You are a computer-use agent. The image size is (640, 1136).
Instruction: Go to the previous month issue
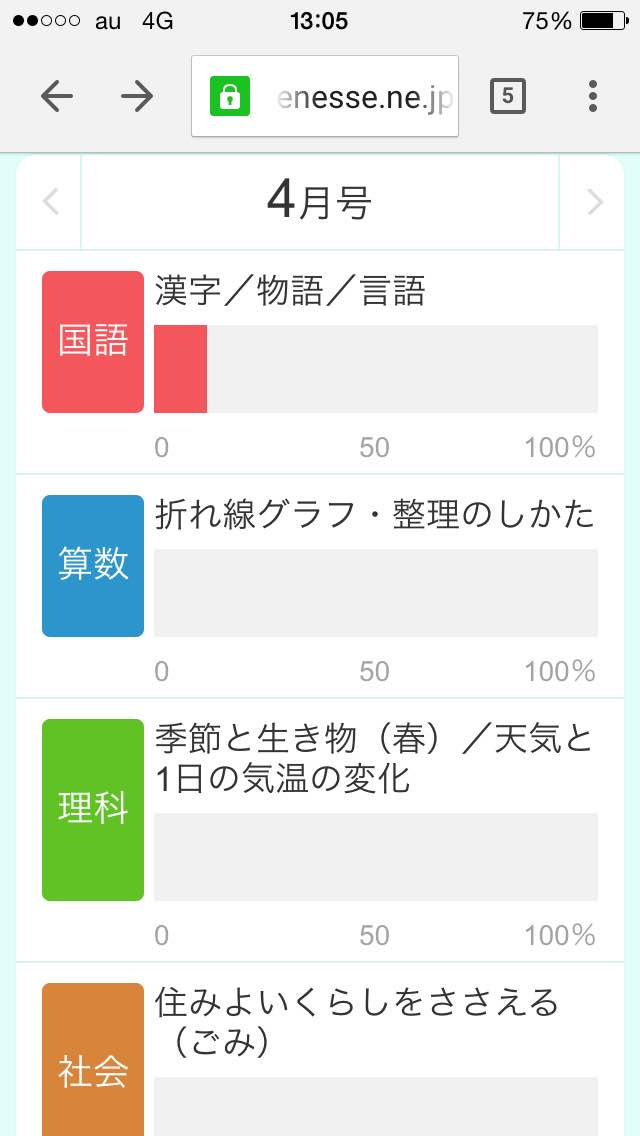49,202
